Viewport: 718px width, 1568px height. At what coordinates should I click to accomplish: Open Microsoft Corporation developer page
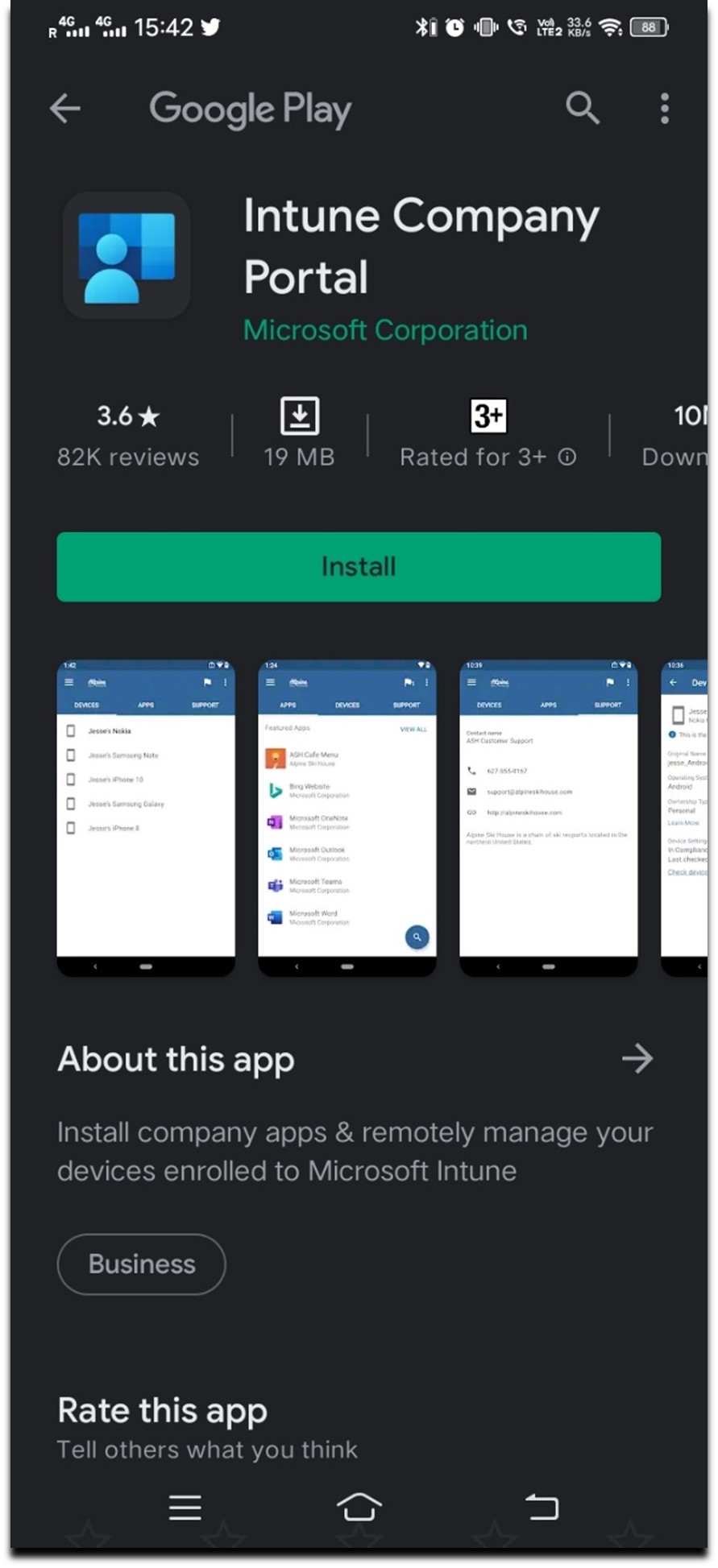(385, 330)
